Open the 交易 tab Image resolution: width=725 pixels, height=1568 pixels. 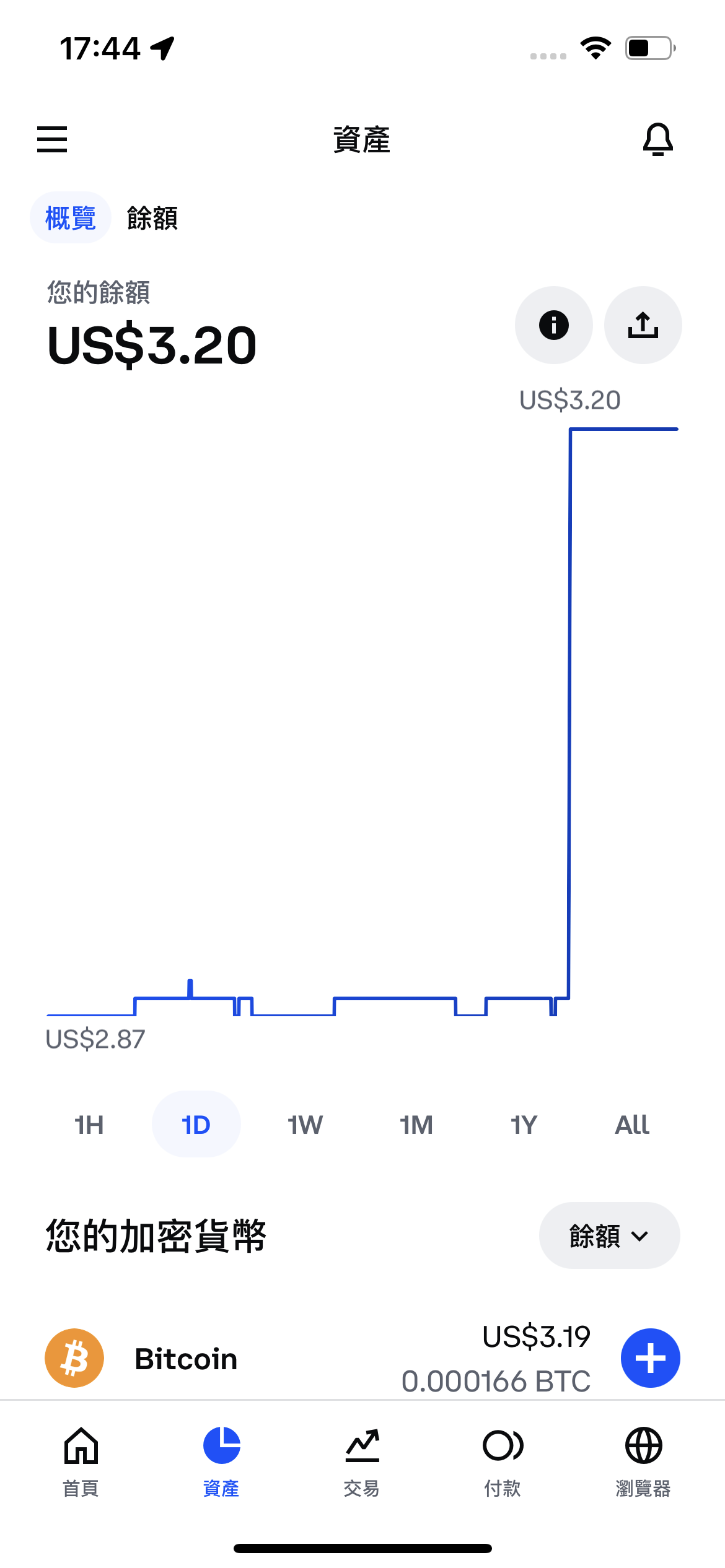(362, 1461)
